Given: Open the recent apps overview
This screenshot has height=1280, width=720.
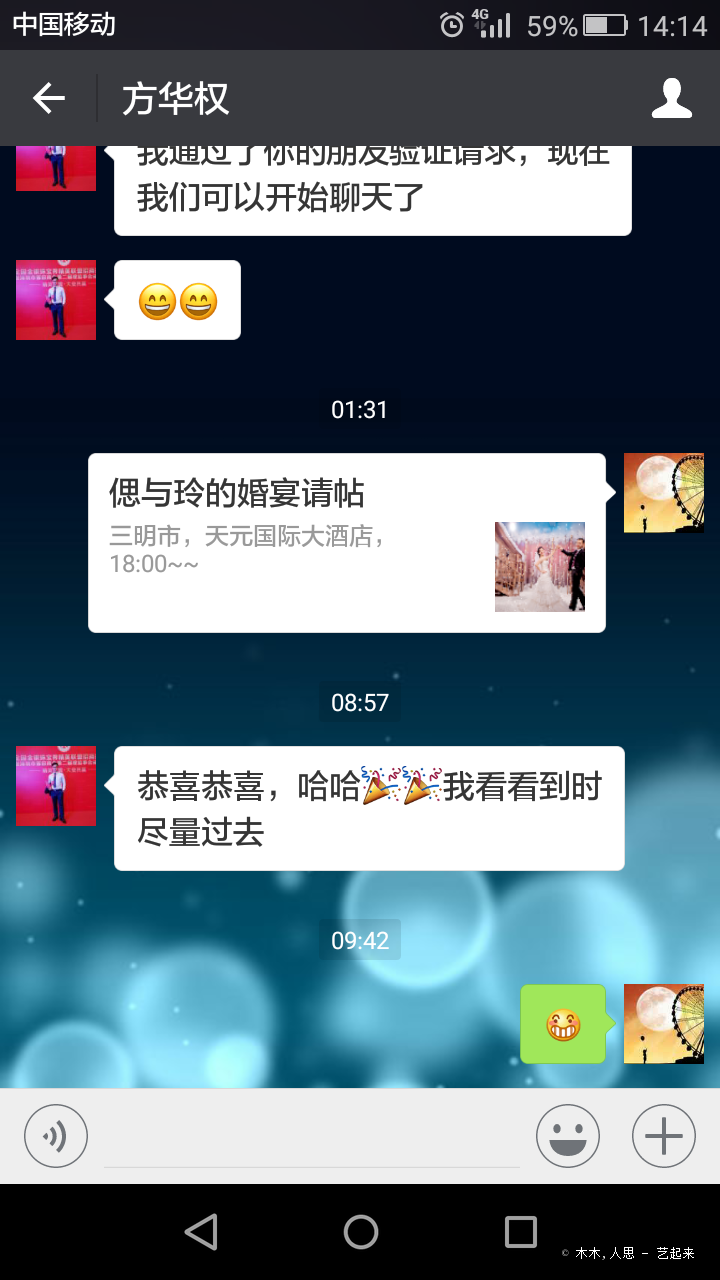Looking at the screenshot, I should pos(520,1232).
